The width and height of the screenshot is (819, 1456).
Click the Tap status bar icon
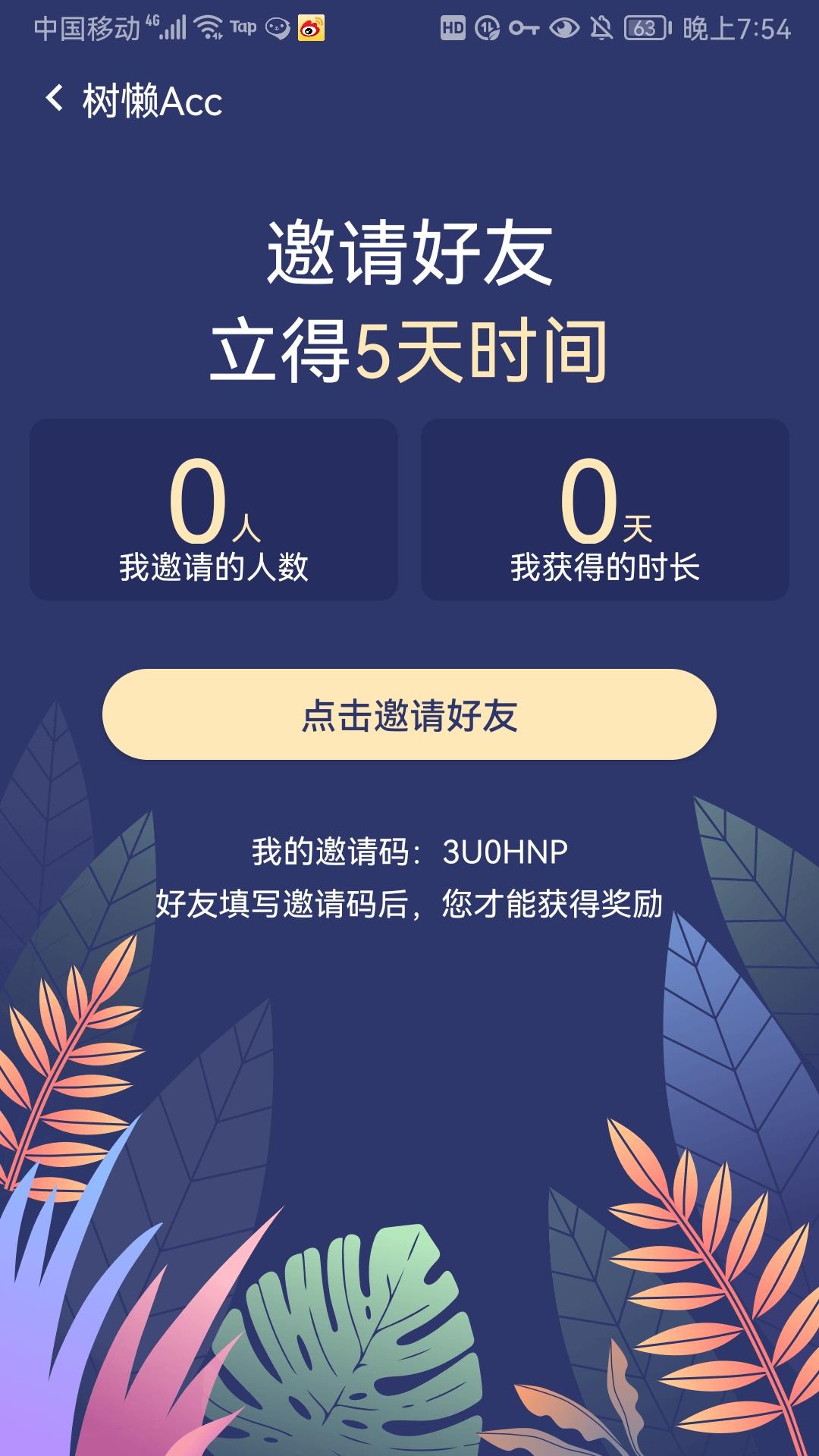(243, 27)
